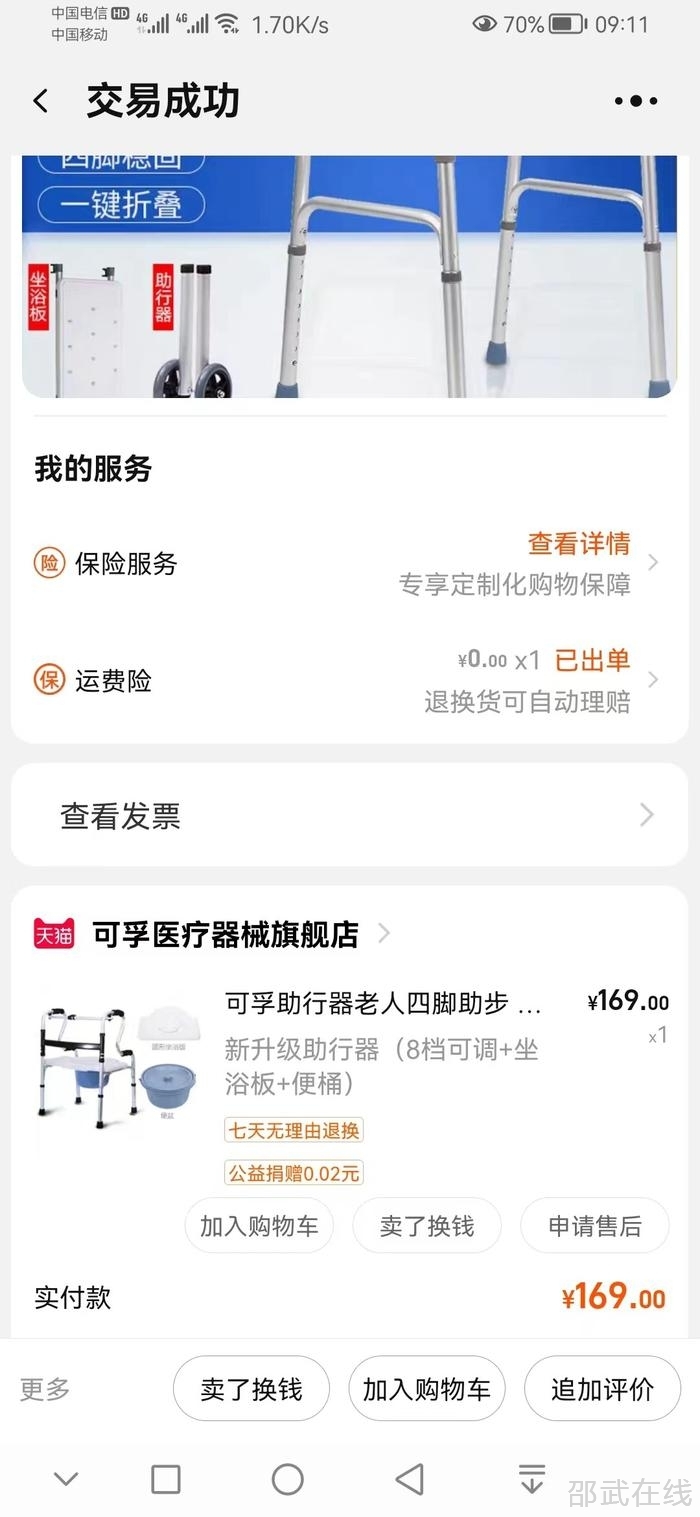This screenshot has width=700, height=1517.
Task: Add a follow-up review via 追加评价
Action: 602,1389
